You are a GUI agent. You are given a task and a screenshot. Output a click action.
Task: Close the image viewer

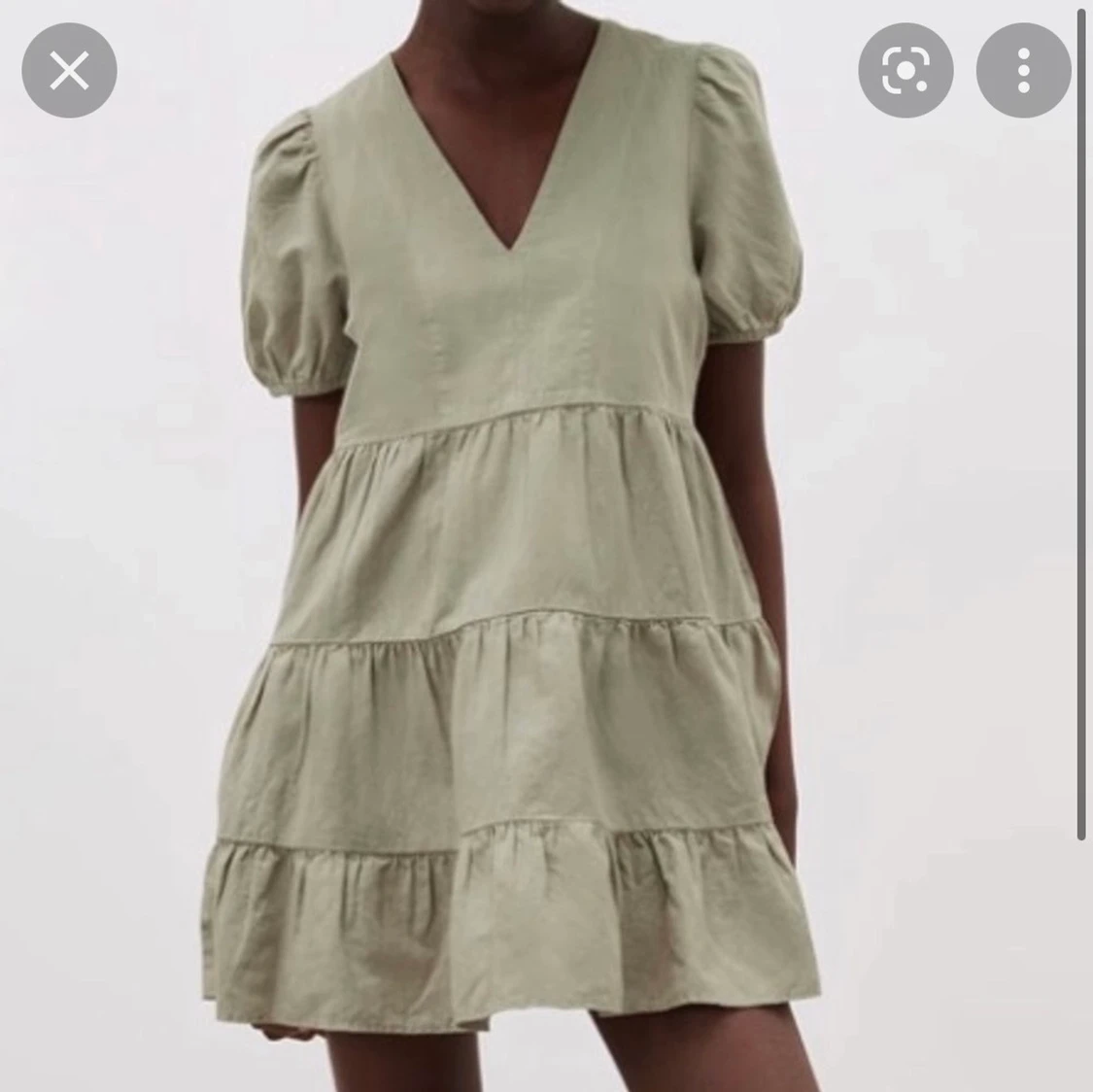coord(69,71)
